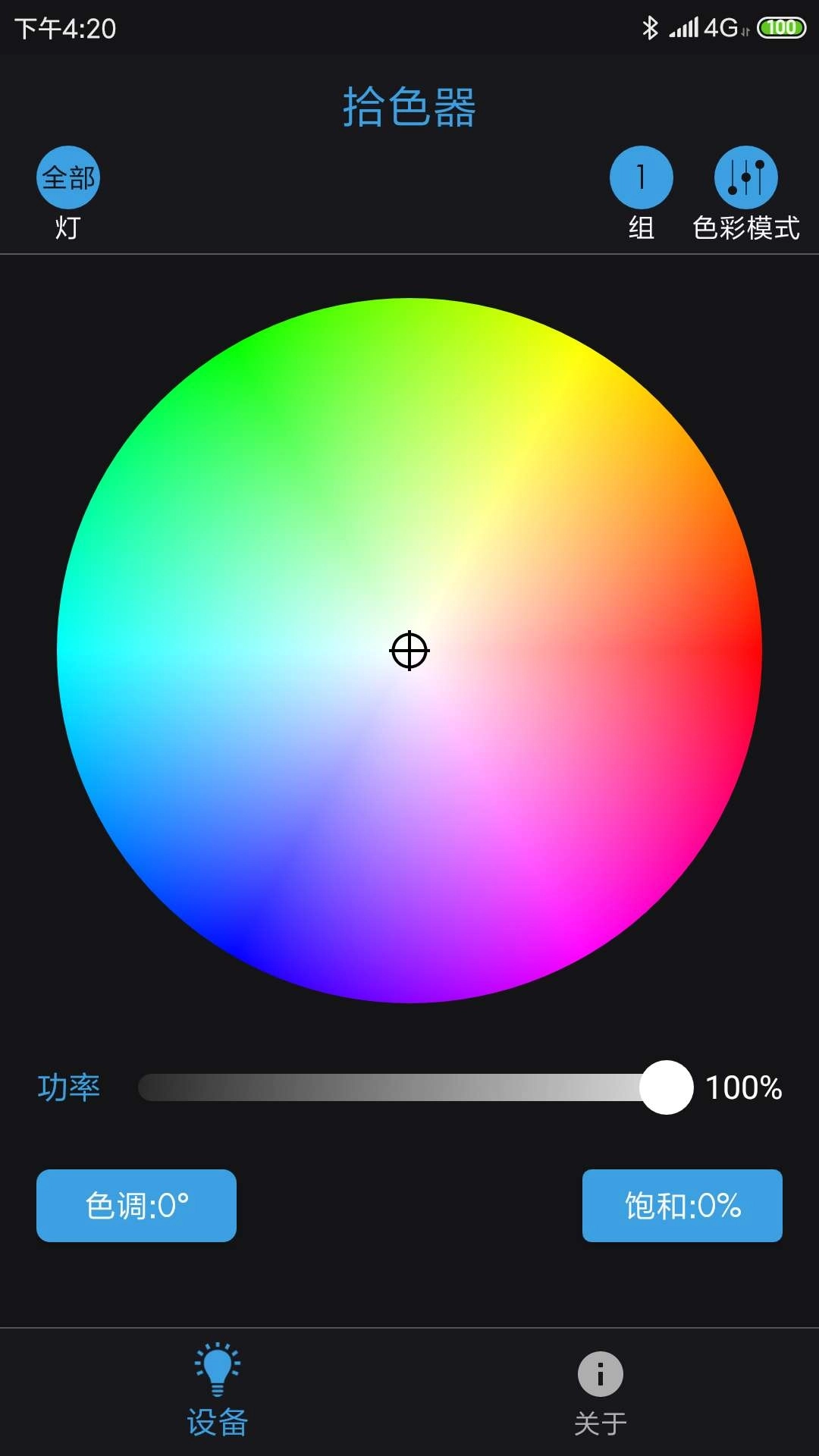The height and width of the screenshot is (1456, 819).
Task: Open the 饱和 saturation value button
Action: tap(682, 1206)
